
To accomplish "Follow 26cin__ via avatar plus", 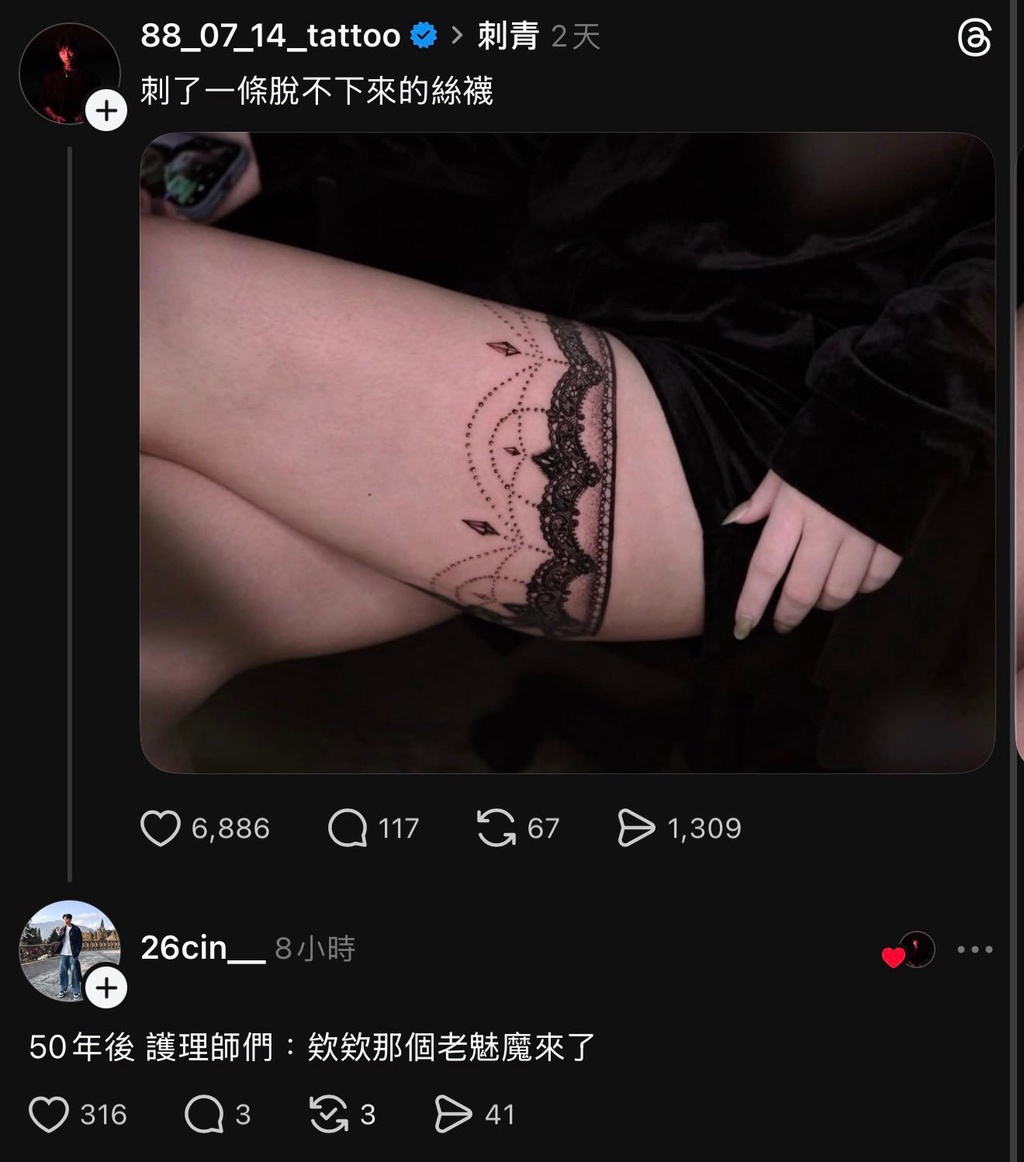I will click(106, 989).
